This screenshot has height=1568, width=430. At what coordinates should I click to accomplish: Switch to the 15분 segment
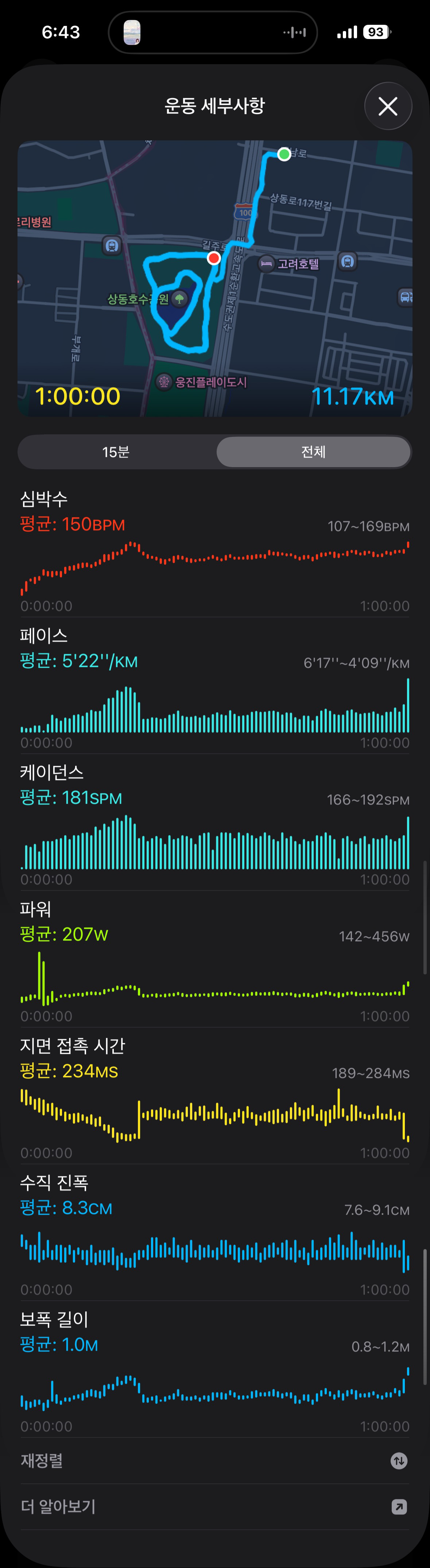116,452
